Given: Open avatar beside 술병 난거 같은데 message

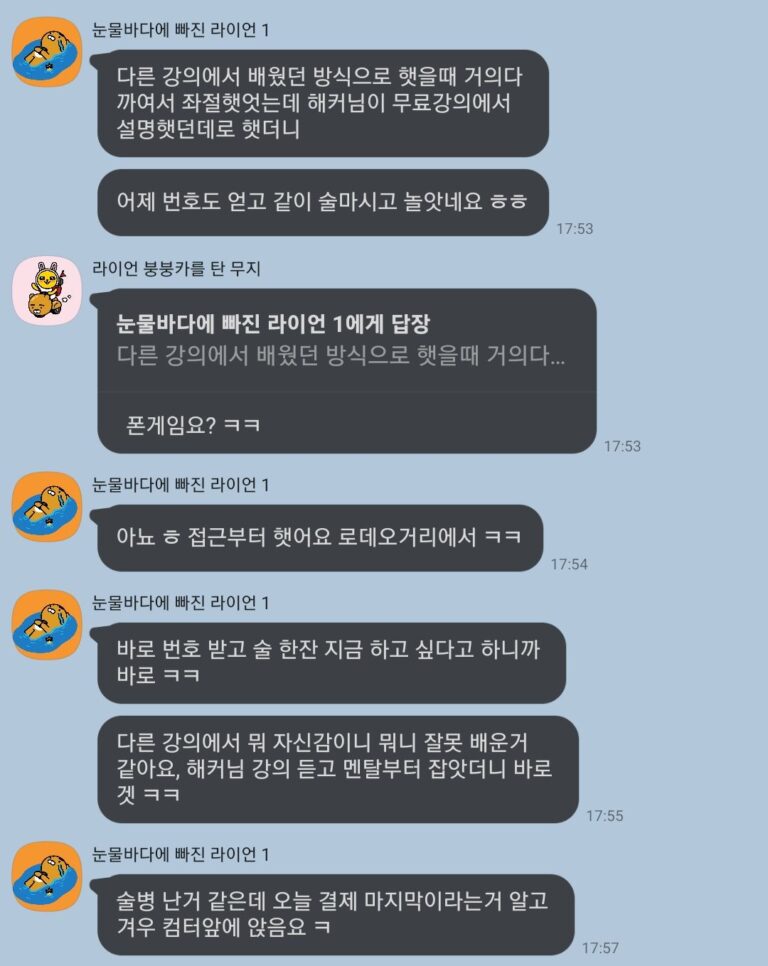Looking at the screenshot, I should click(46, 877).
